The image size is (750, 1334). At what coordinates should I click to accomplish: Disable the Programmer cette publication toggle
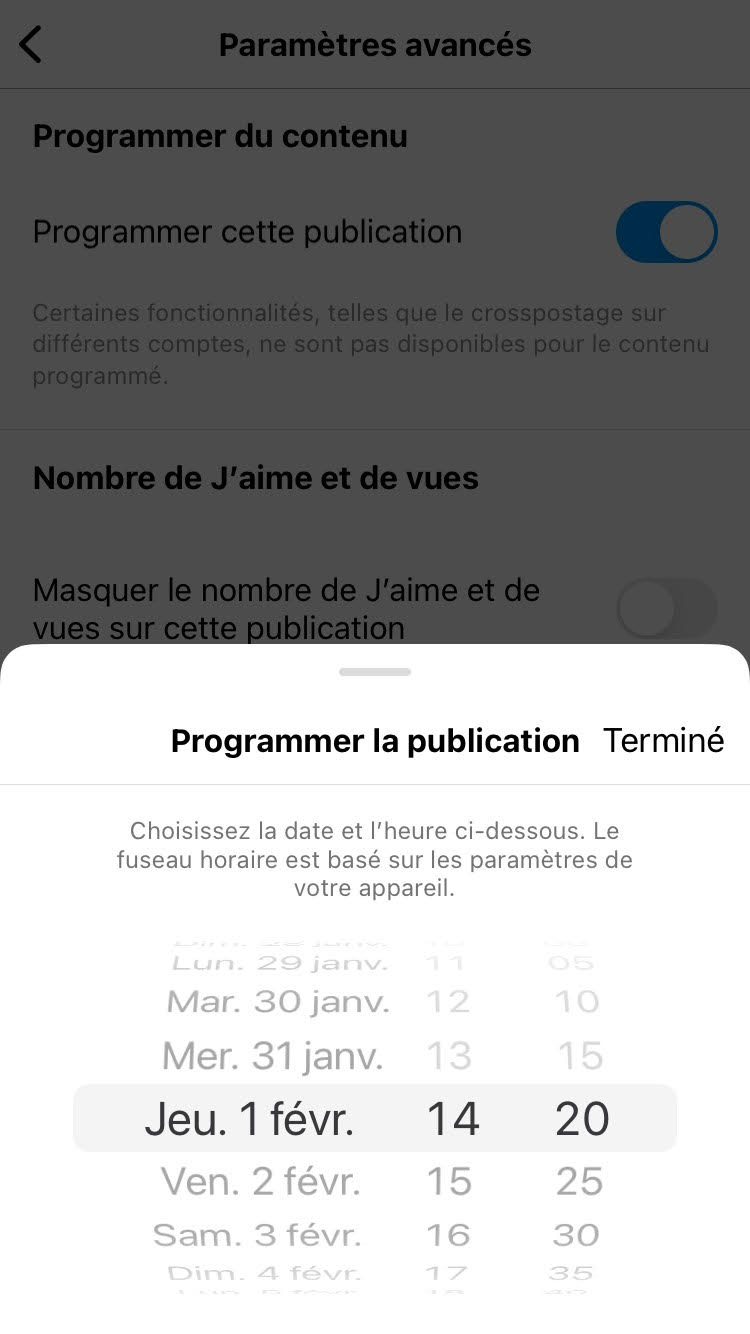(x=666, y=232)
